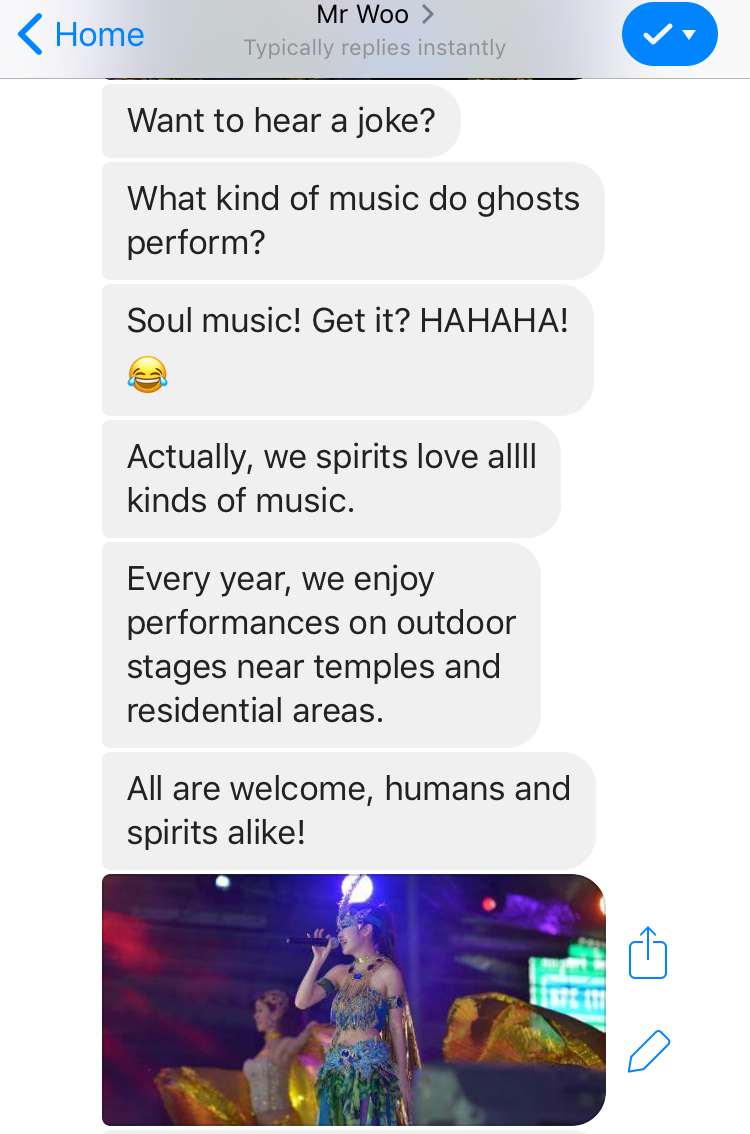Share the stage performance photo

[x=647, y=953]
